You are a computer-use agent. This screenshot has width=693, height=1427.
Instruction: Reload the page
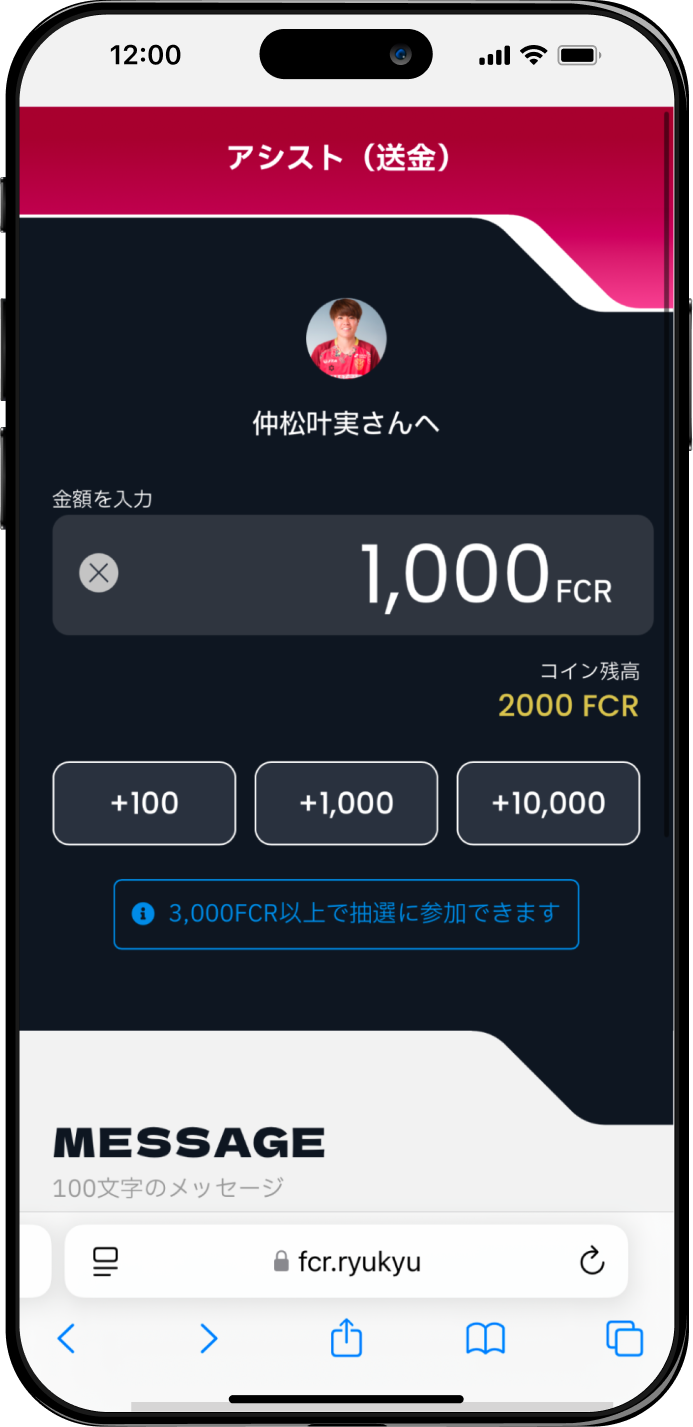pos(592,1261)
